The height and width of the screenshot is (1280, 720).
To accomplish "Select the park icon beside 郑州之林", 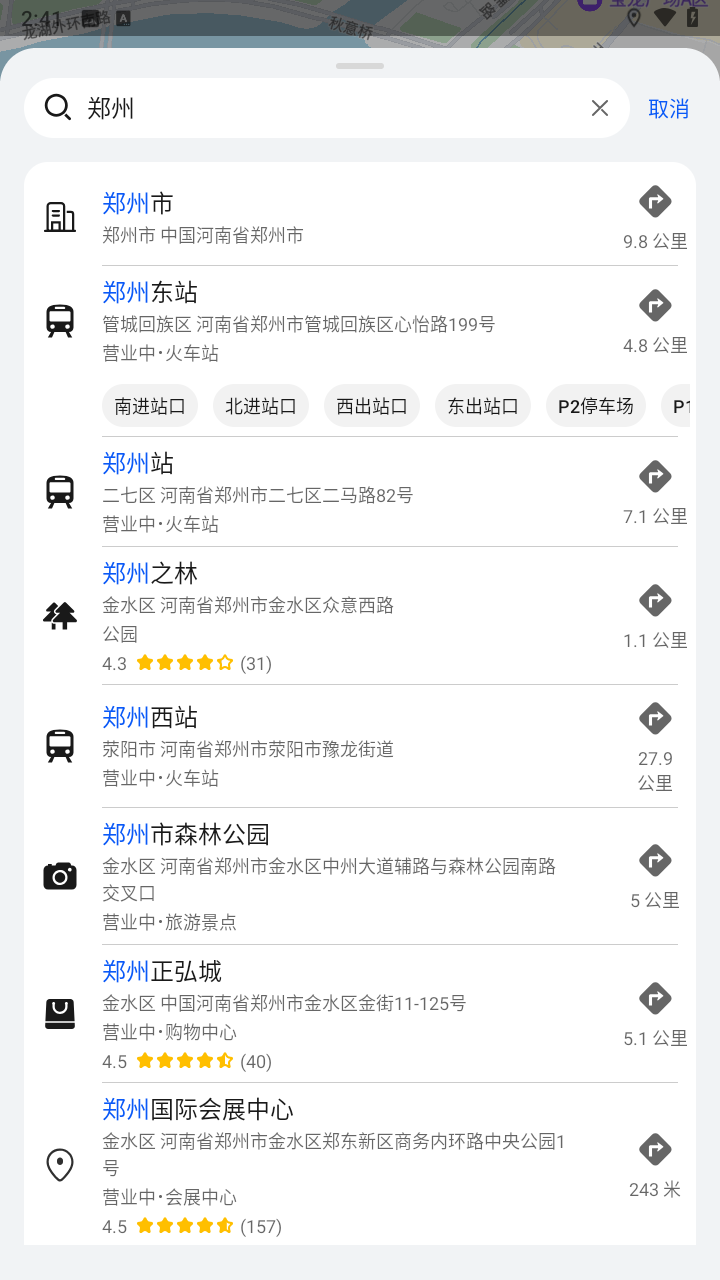I will 60,614.
